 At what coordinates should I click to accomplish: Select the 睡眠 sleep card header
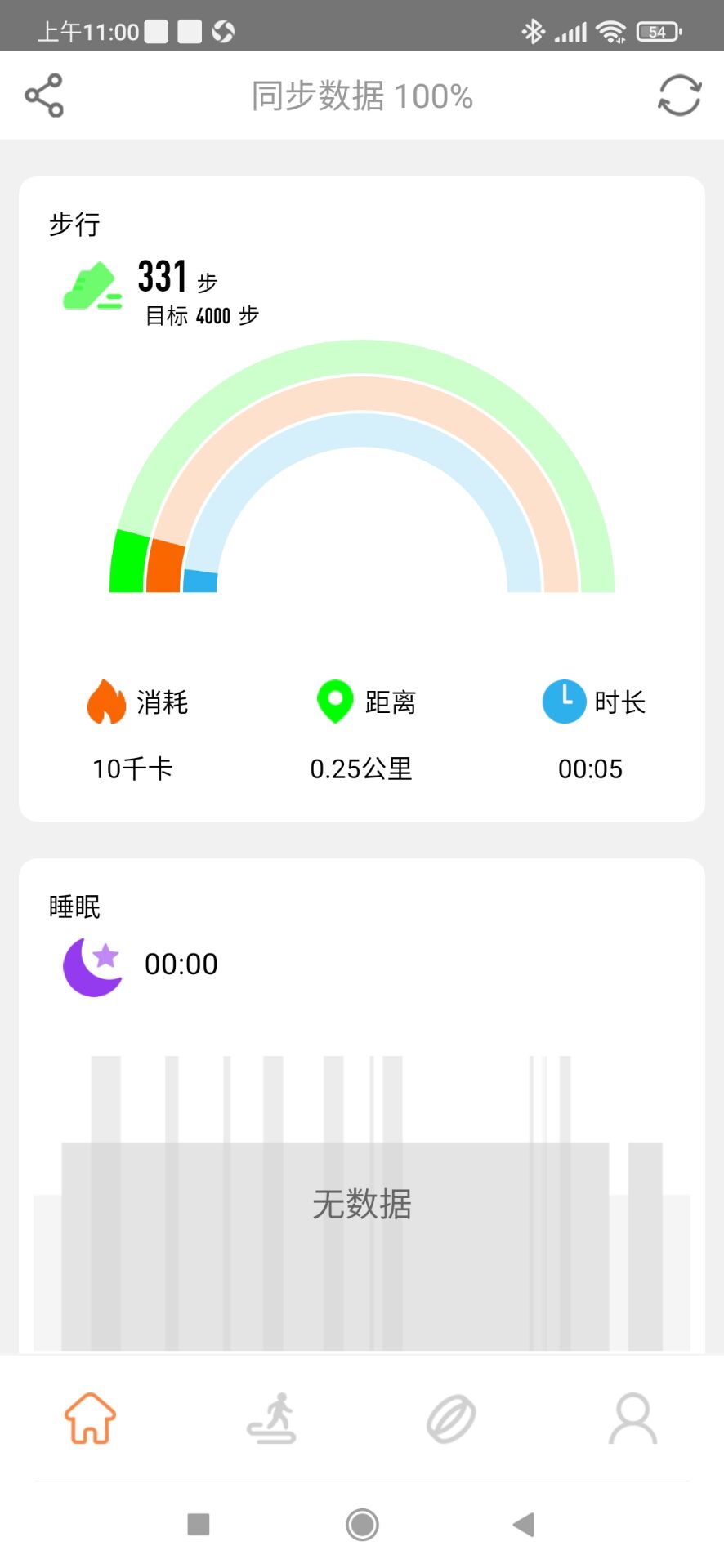(73, 906)
